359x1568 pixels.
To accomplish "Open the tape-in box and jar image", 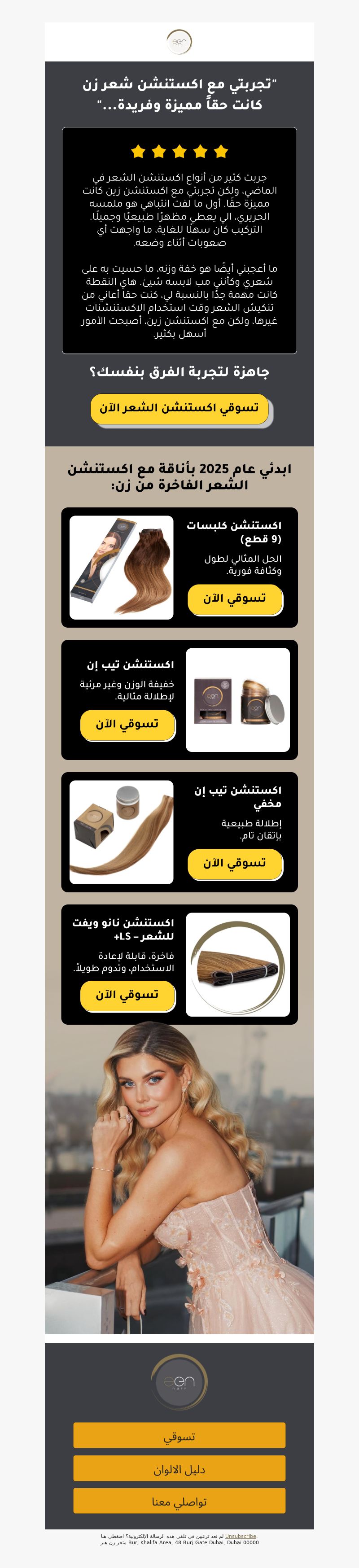I will 237,699.
